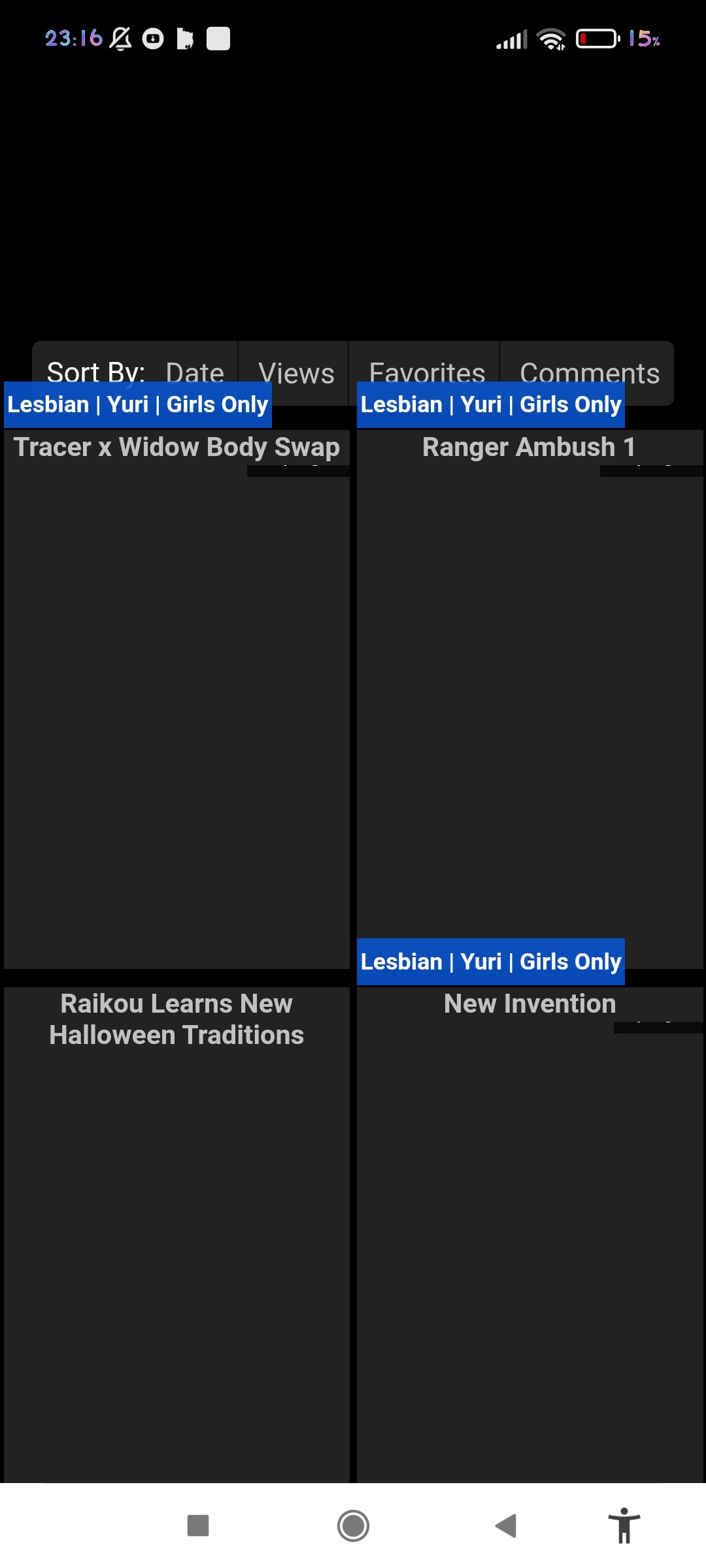Tap category tag above New Invention
The height and width of the screenshot is (1568, 706).
(490, 962)
